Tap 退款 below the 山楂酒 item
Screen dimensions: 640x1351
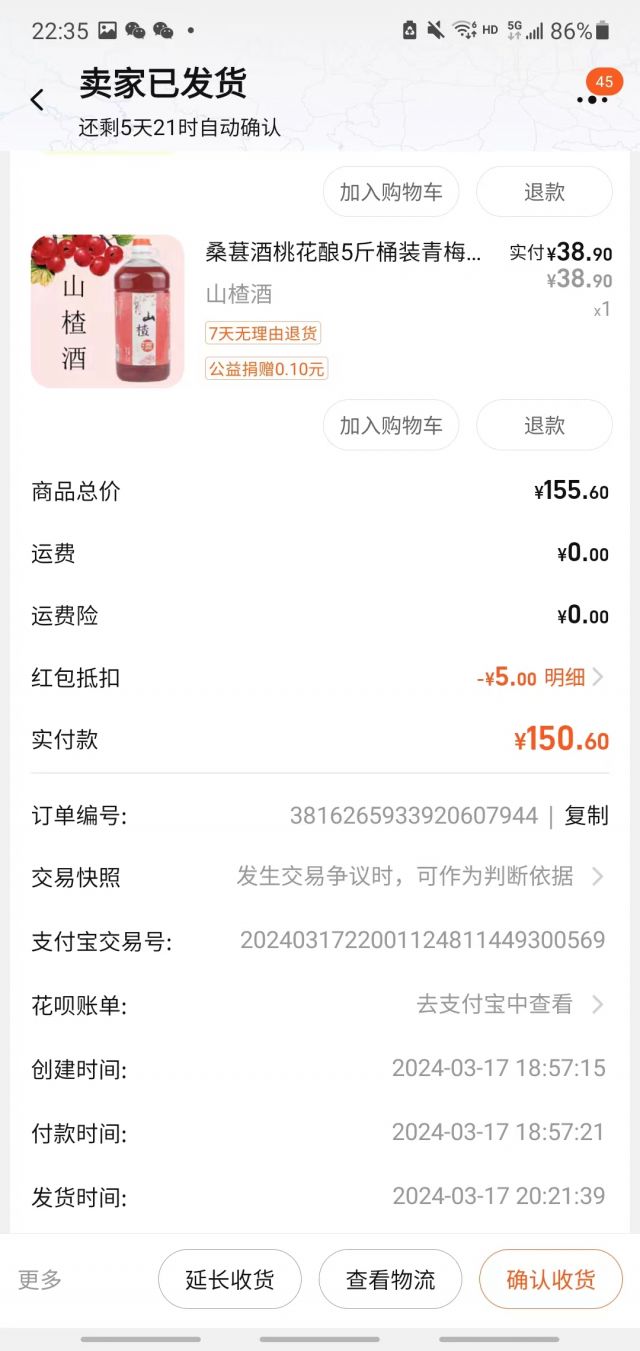coord(544,425)
